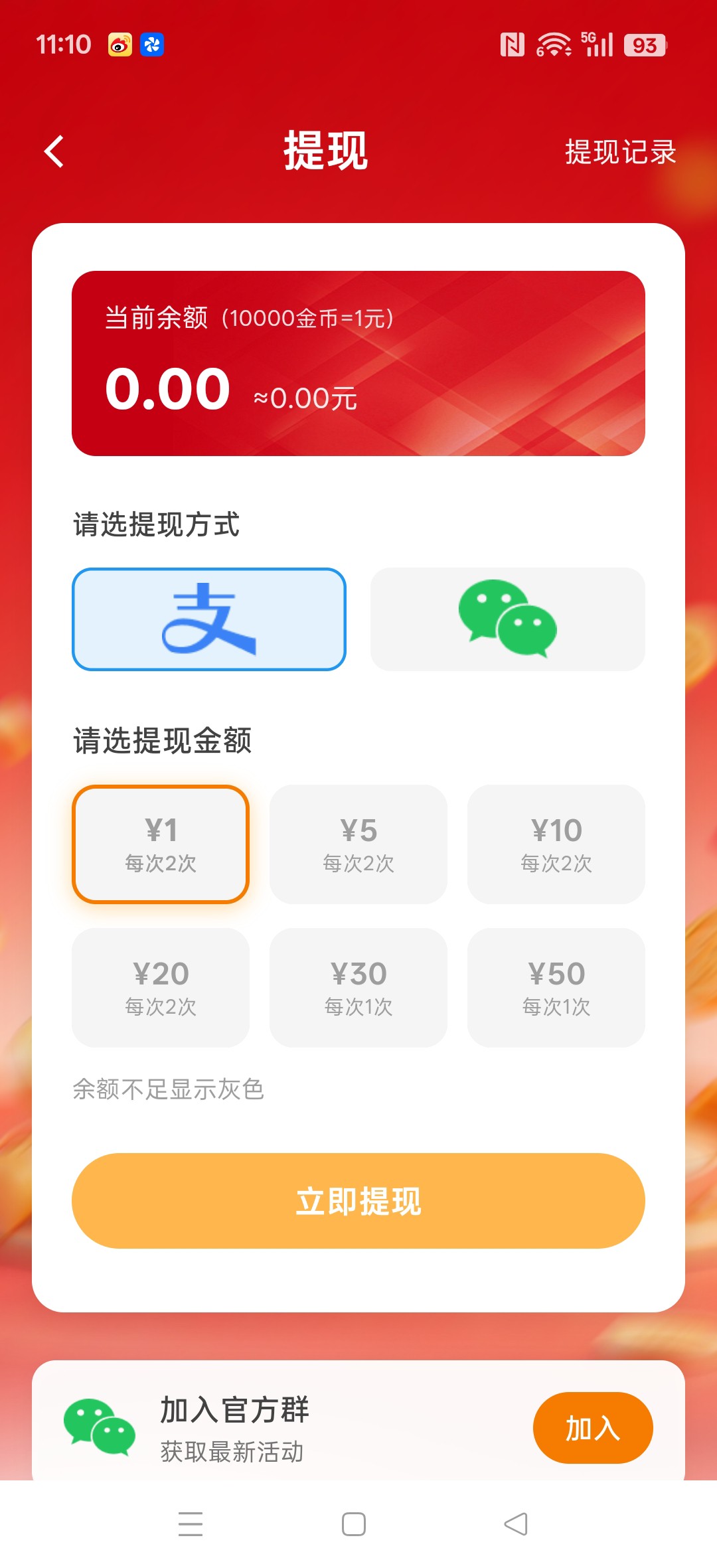
Task: Select the ¥20 withdrawal amount
Action: tap(161, 988)
